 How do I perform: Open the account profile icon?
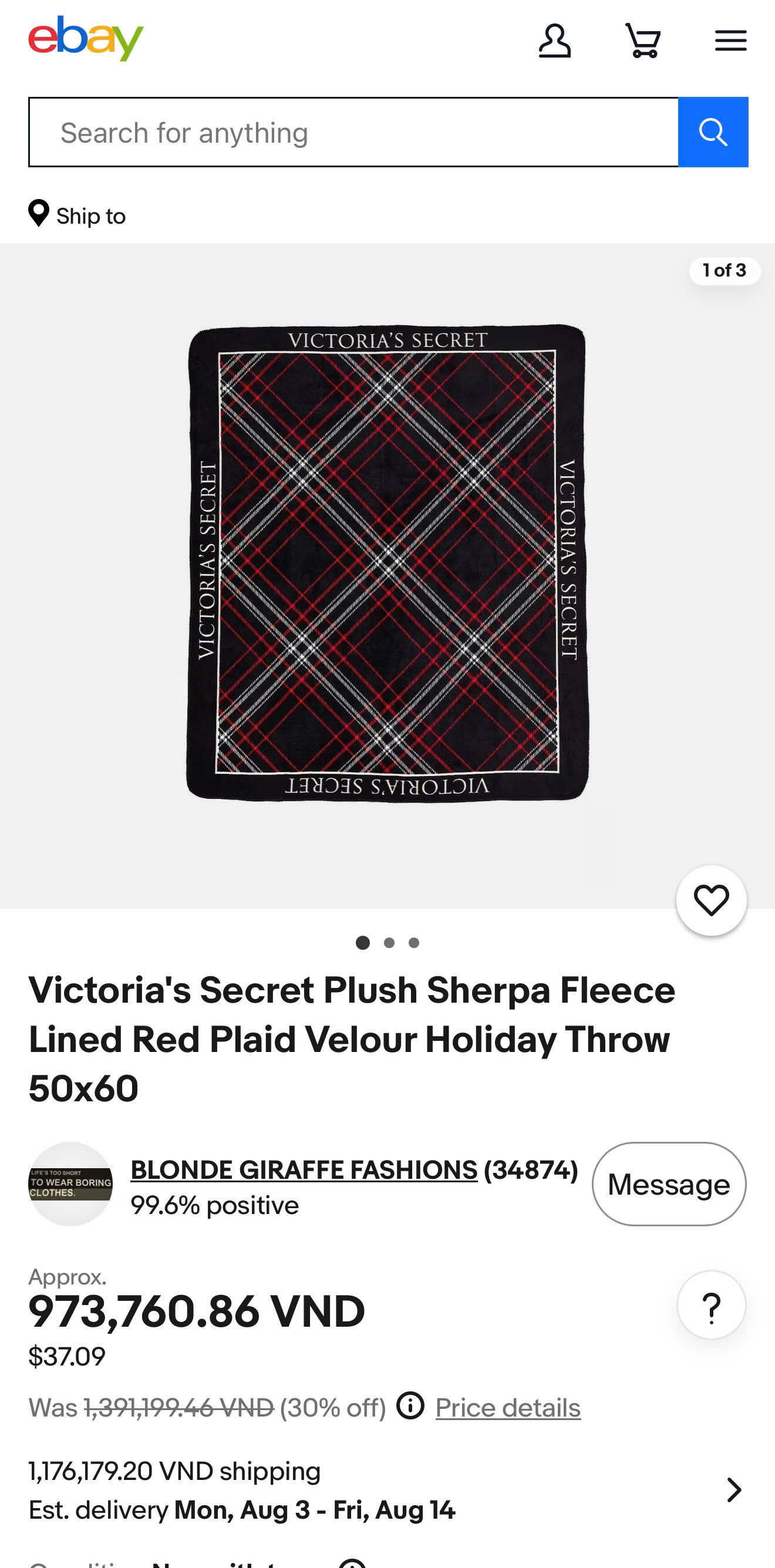pos(555,41)
